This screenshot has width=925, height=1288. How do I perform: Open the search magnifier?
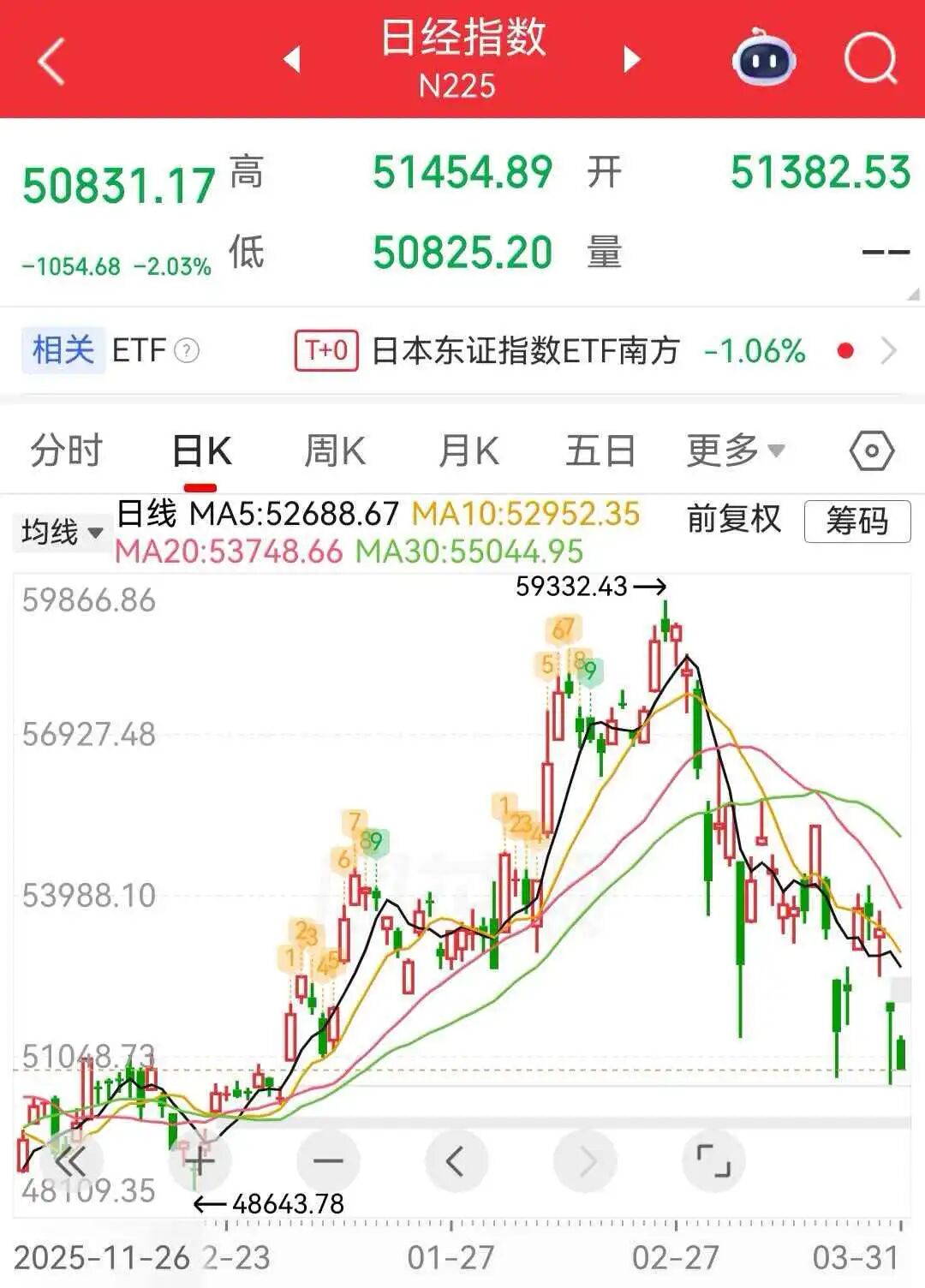click(870, 59)
